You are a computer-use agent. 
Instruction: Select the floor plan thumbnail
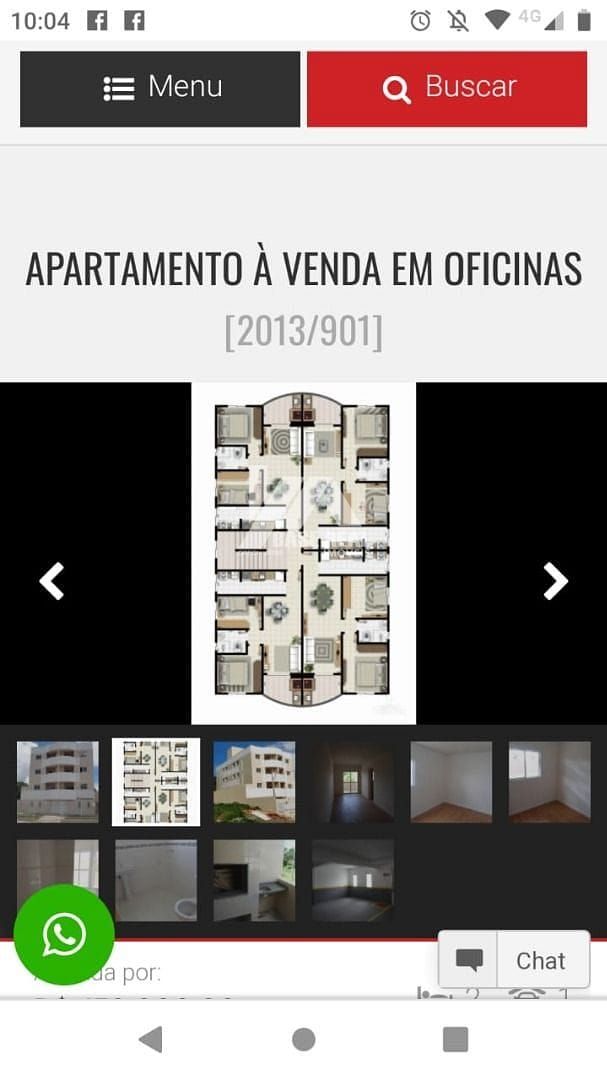pos(156,781)
